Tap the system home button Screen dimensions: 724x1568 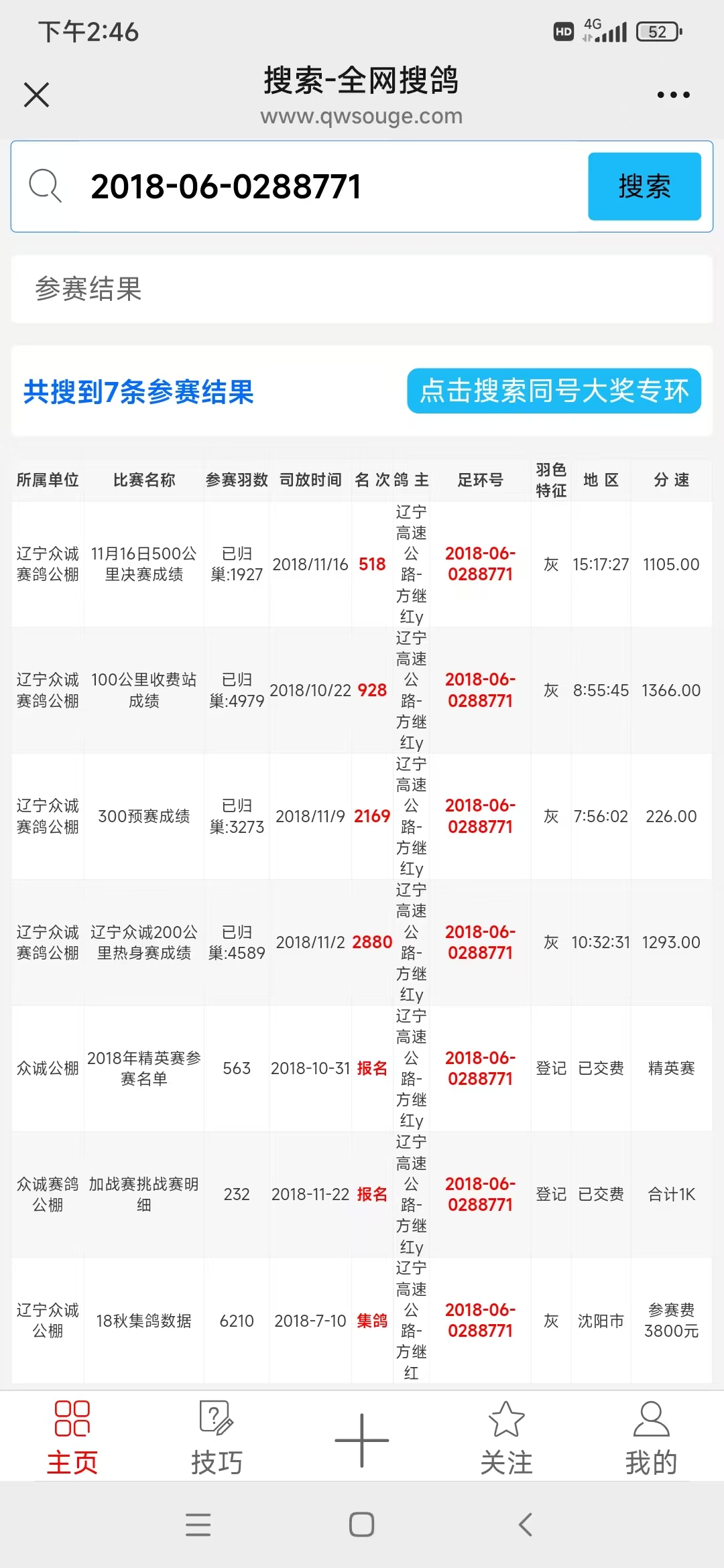click(362, 1524)
